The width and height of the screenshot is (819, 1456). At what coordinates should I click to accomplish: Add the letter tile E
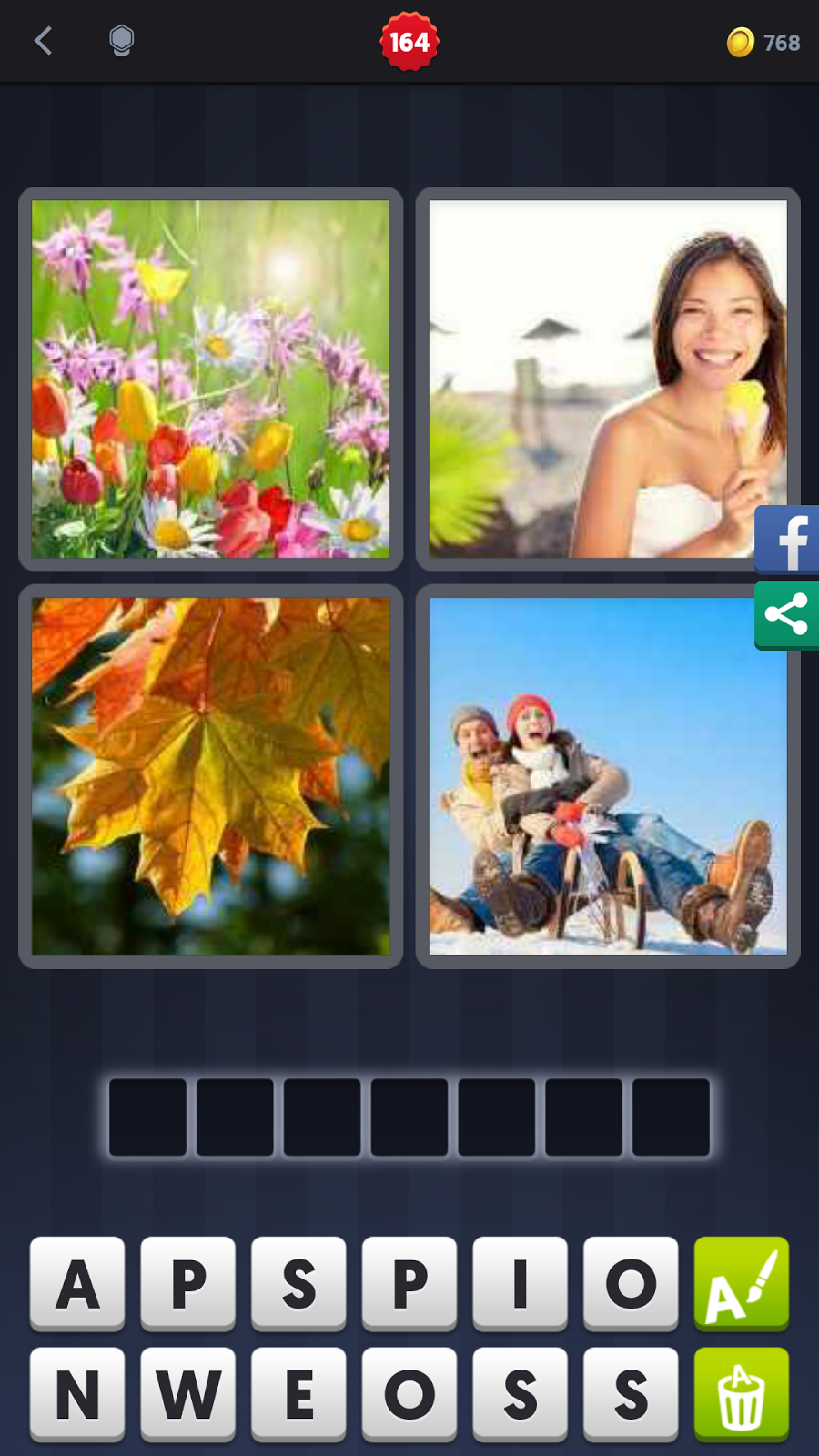[298, 1393]
